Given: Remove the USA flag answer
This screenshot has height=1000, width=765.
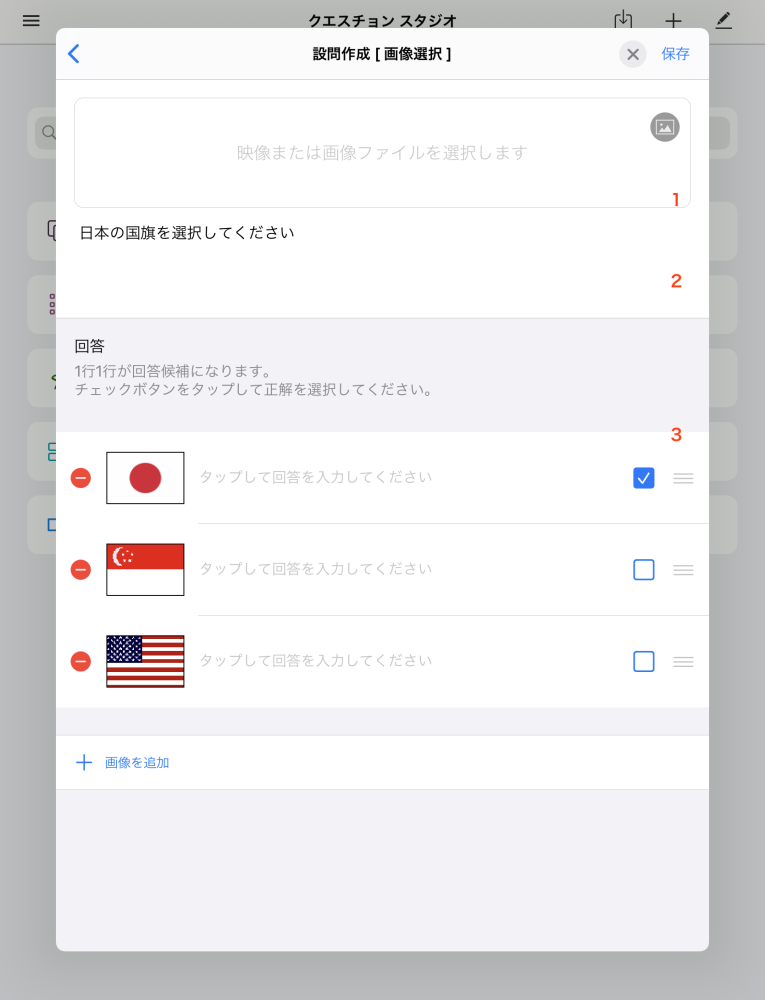Looking at the screenshot, I should point(81,661).
